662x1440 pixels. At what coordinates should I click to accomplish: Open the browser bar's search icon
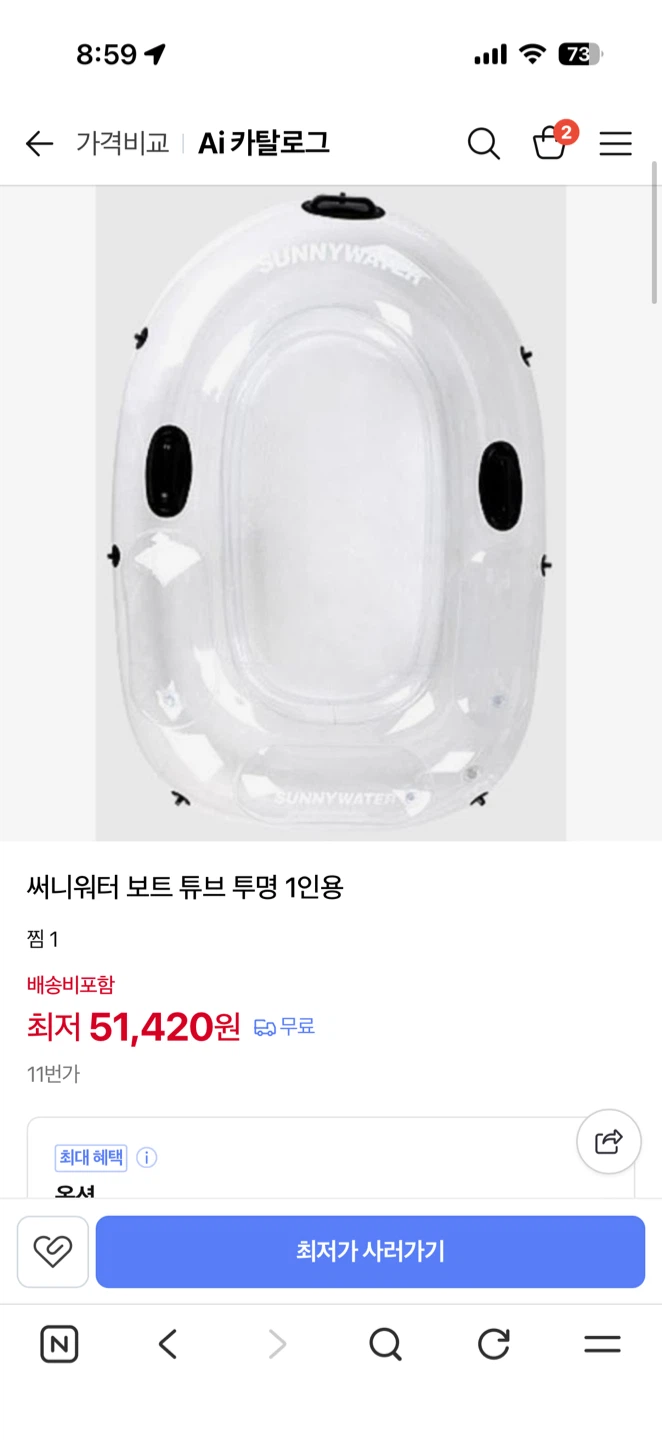point(385,1345)
